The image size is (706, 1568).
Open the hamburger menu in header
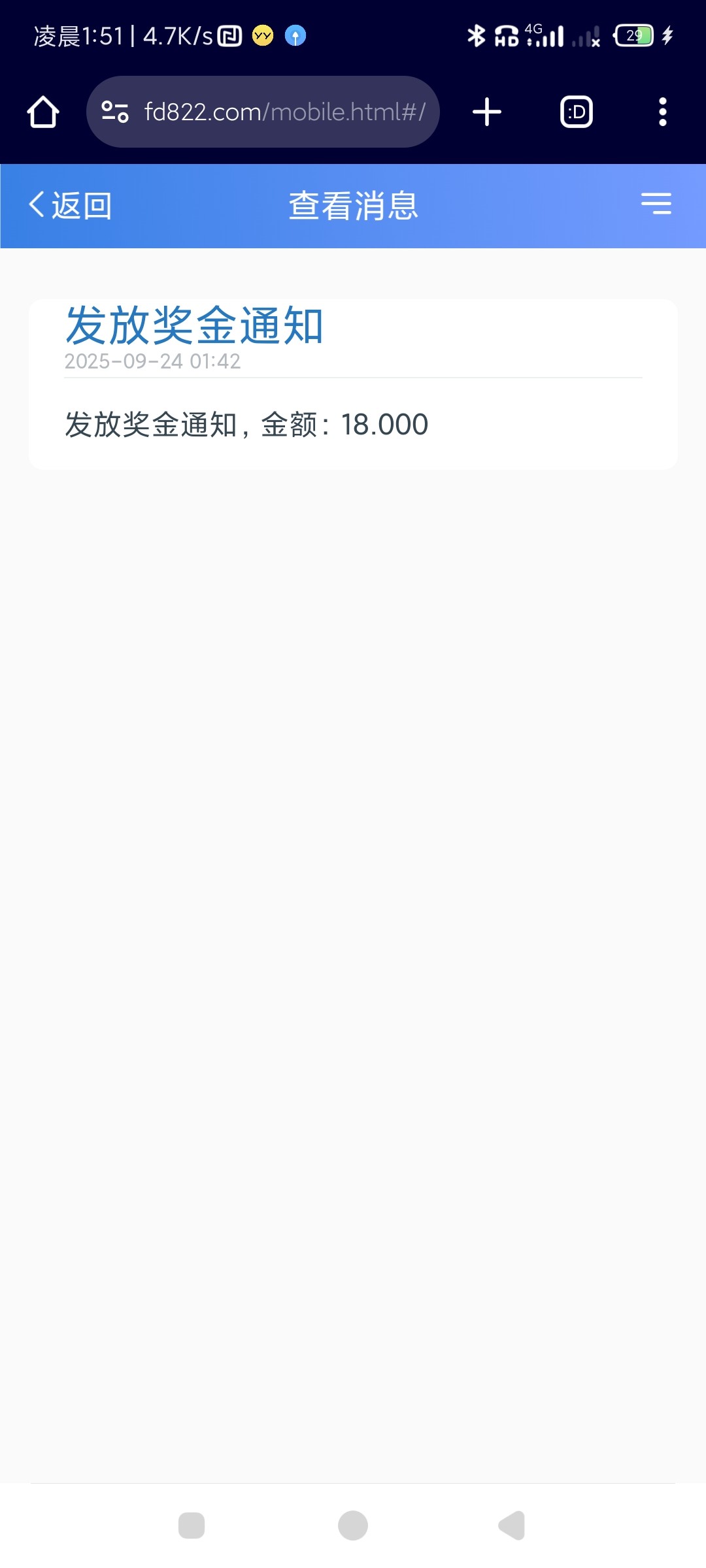(656, 204)
